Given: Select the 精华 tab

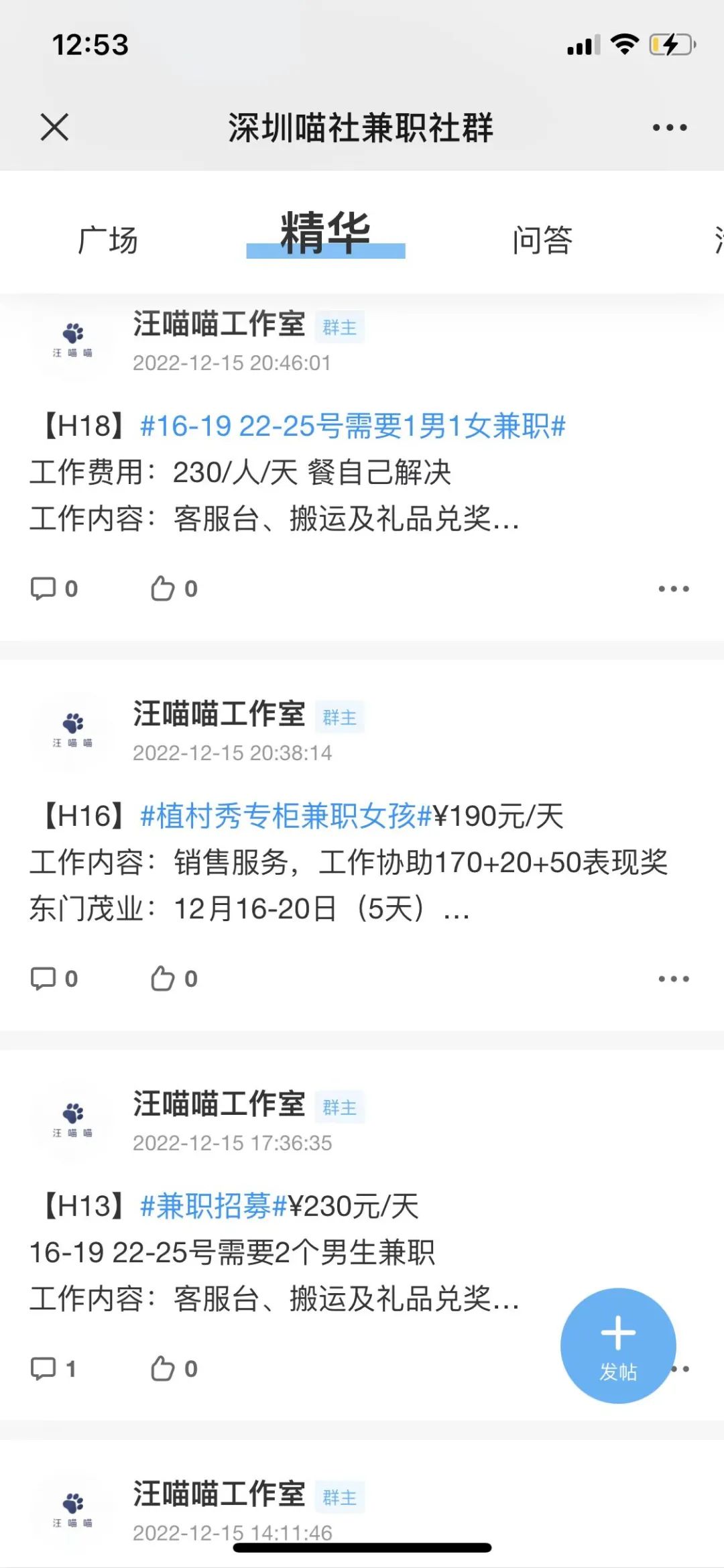Looking at the screenshot, I should pyautogui.click(x=326, y=233).
